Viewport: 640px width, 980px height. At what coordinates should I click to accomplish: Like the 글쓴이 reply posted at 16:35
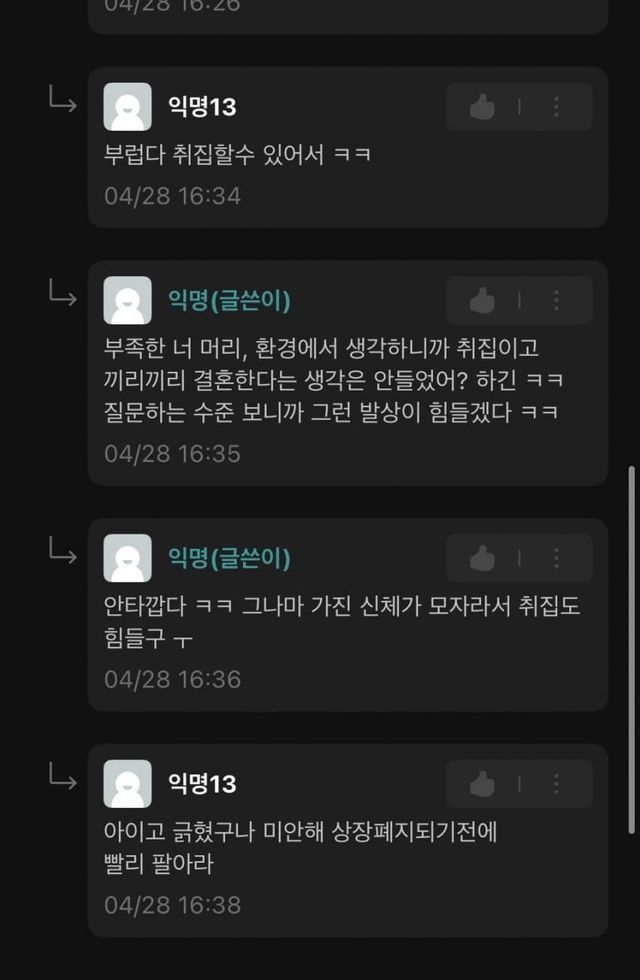point(483,300)
